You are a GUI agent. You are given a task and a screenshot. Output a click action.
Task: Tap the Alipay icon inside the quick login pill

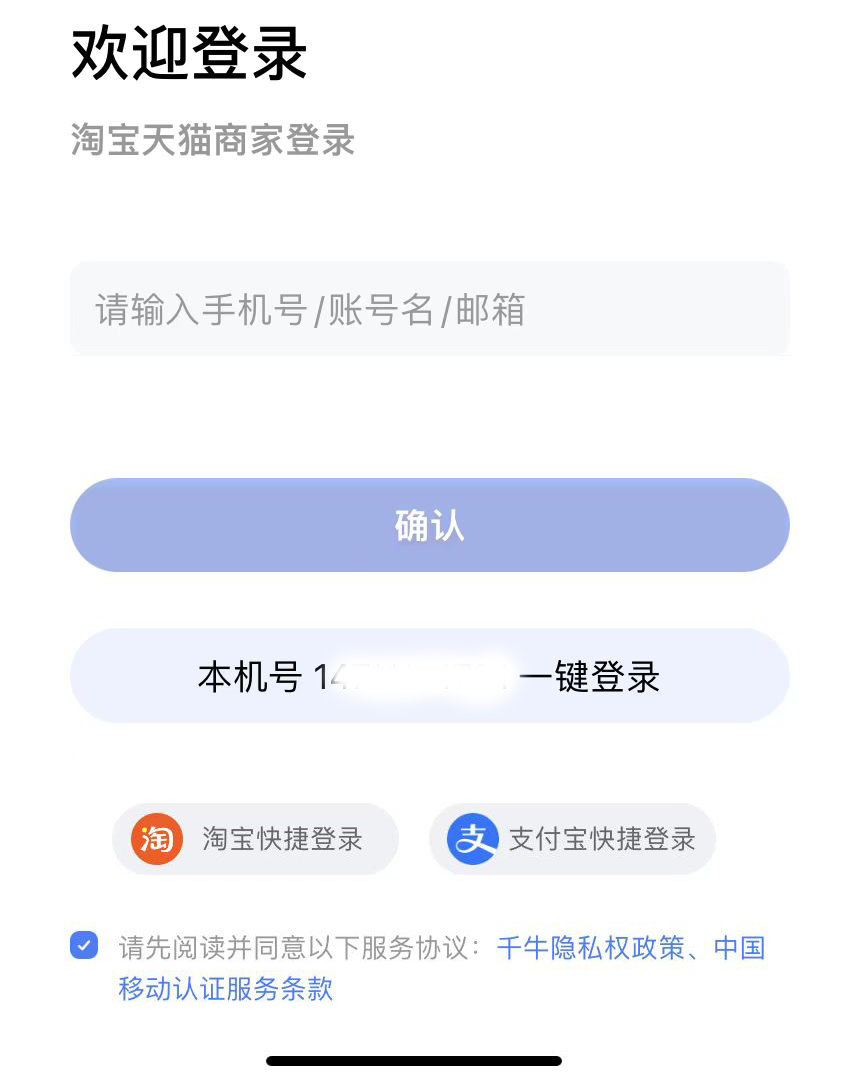pyautogui.click(x=472, y=839)
